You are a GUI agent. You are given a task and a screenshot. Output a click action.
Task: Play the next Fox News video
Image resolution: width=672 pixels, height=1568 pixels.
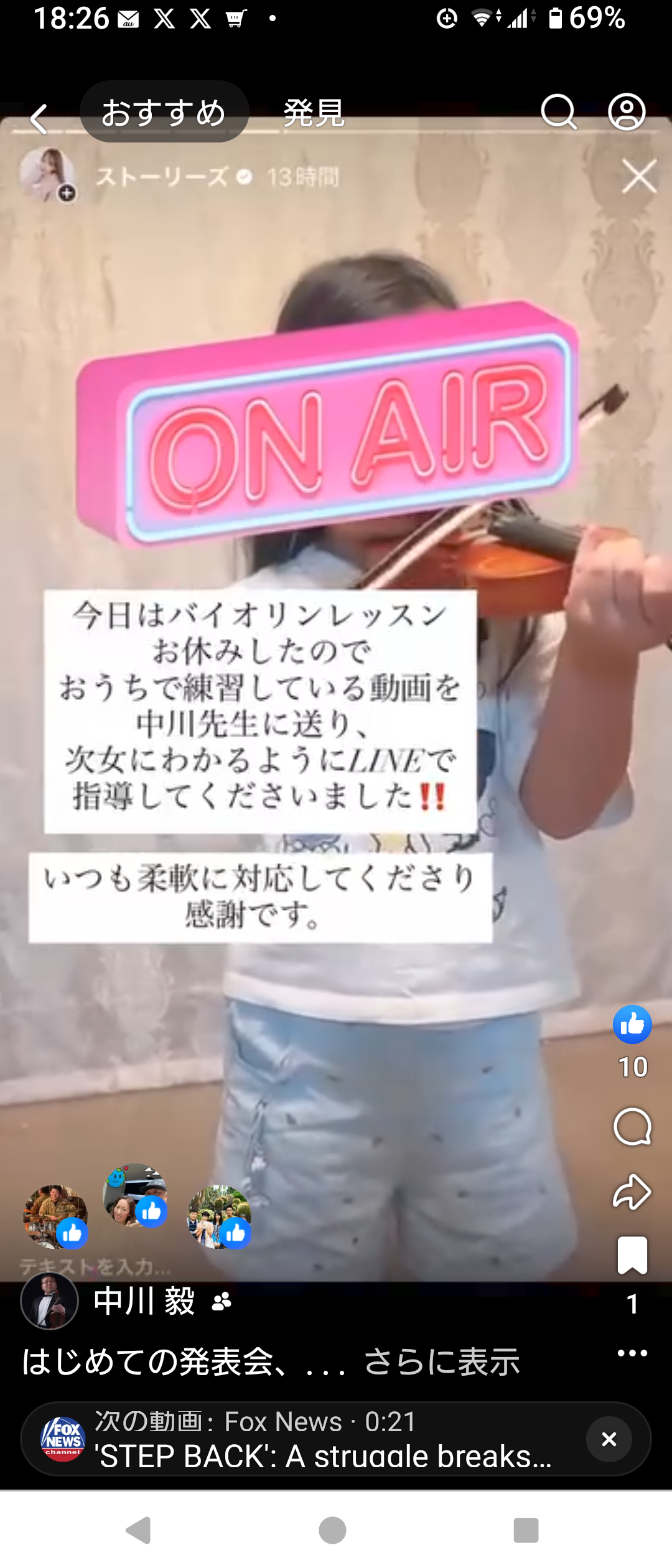point(324,1439)
